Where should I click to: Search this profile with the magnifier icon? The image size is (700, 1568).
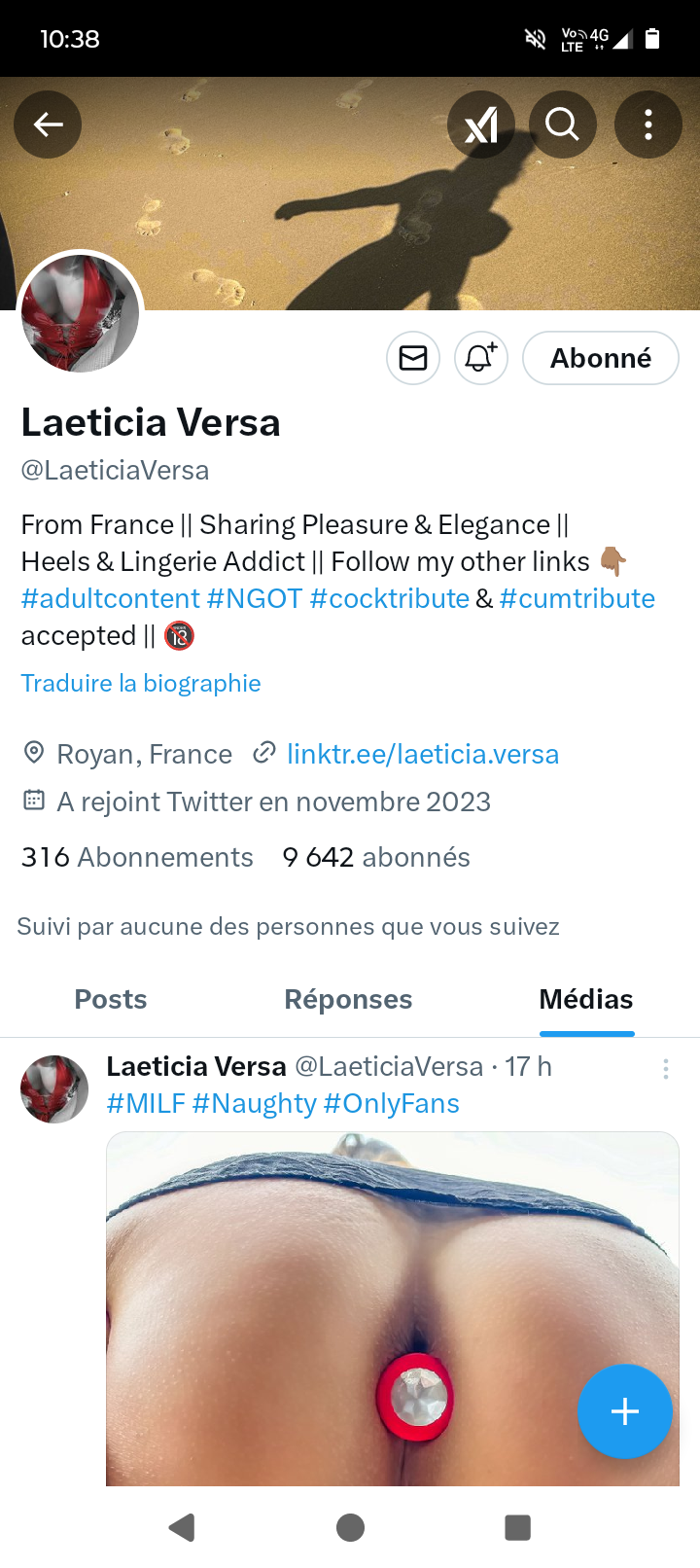[x=562, y=125]
